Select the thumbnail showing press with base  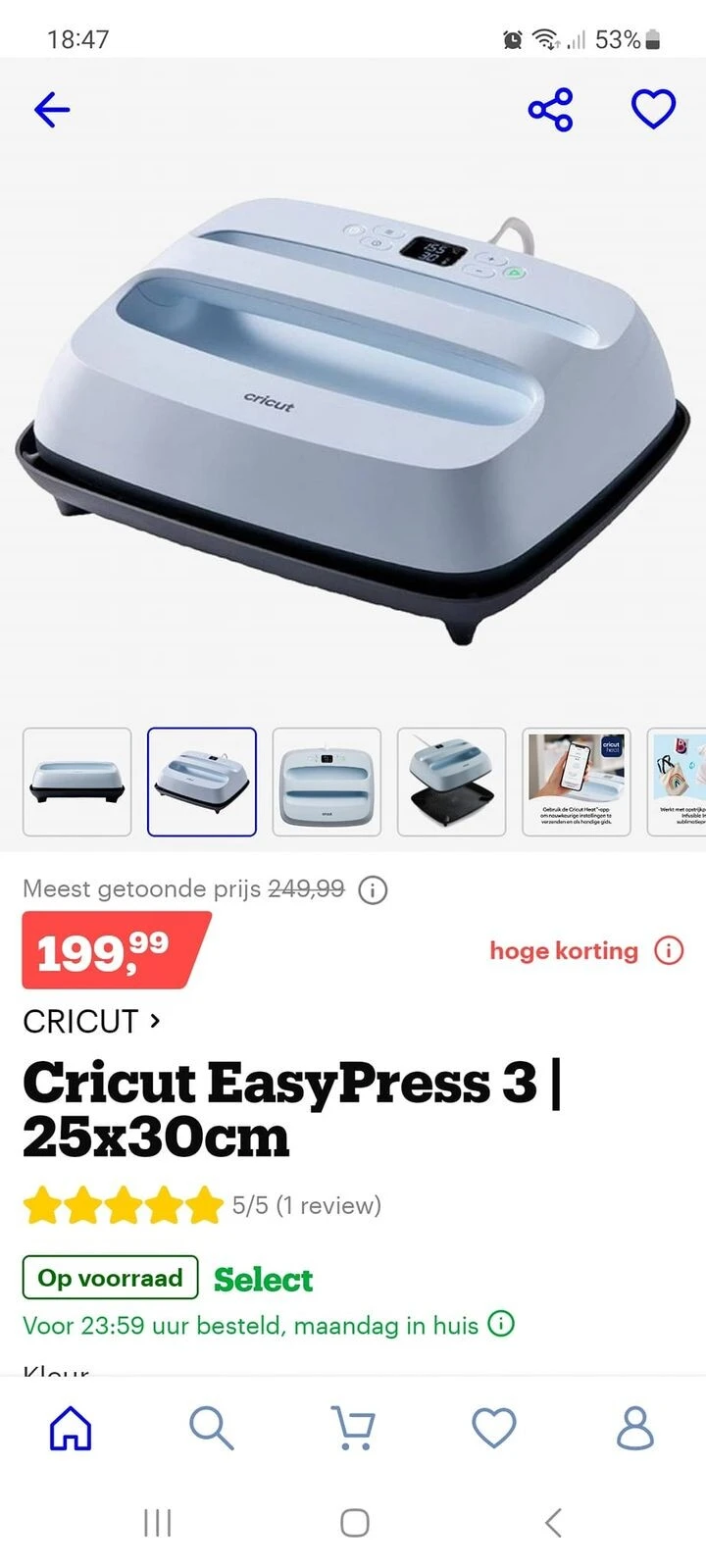point(451,782)
